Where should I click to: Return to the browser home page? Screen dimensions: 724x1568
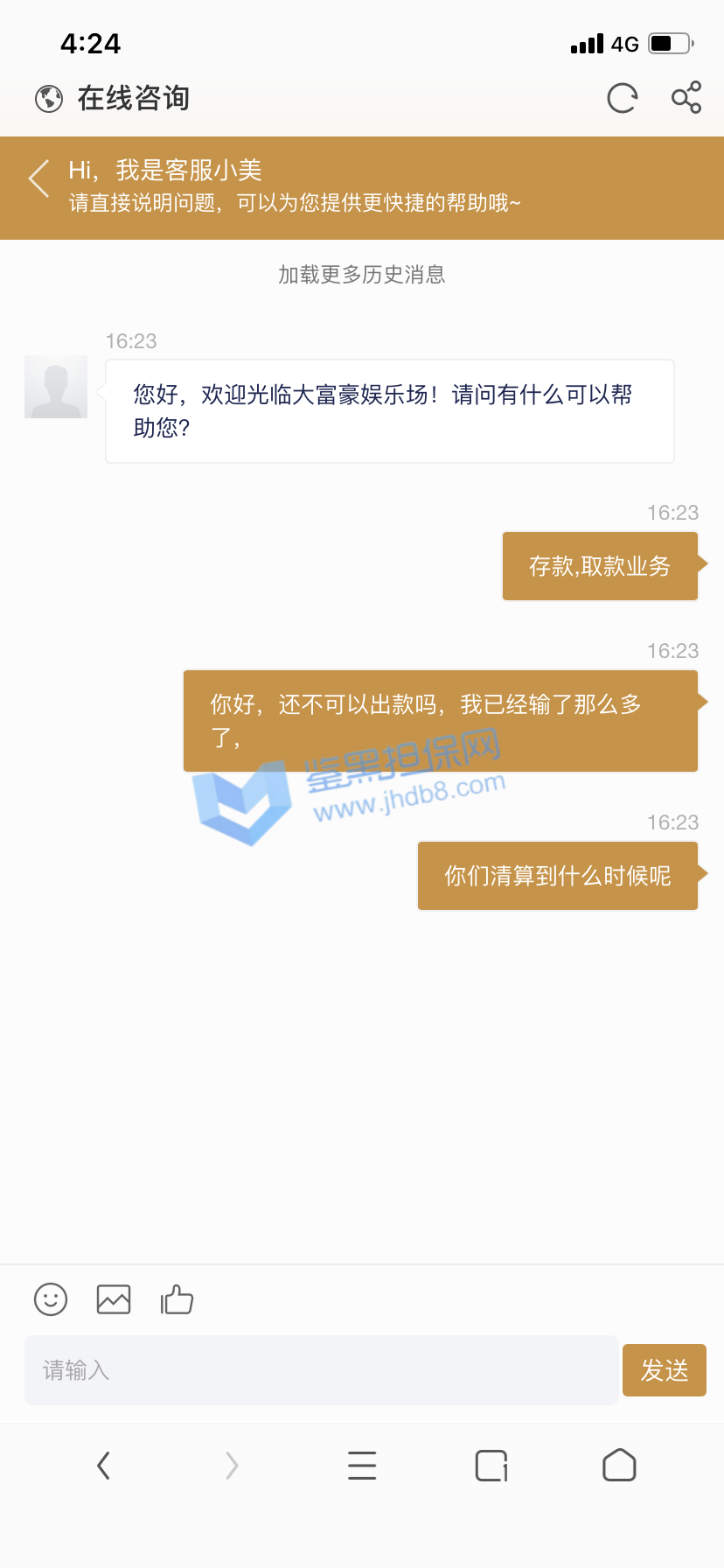click(619, 1465)
